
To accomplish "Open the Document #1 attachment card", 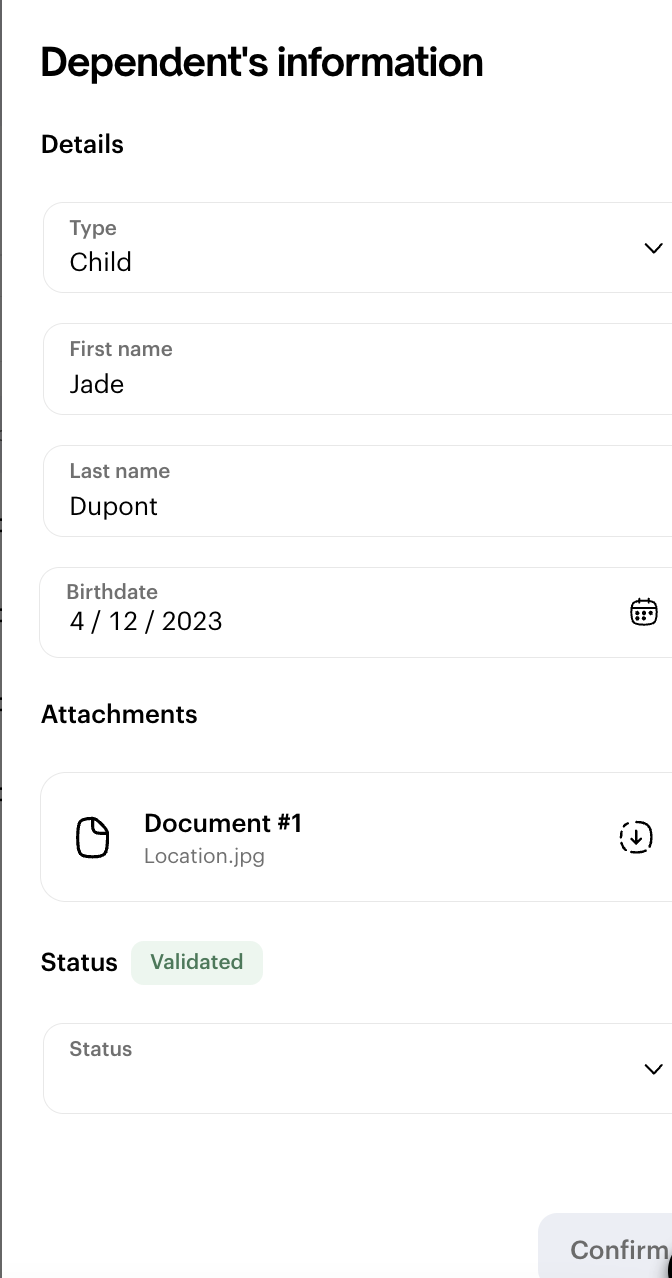I will click(356, 837).
